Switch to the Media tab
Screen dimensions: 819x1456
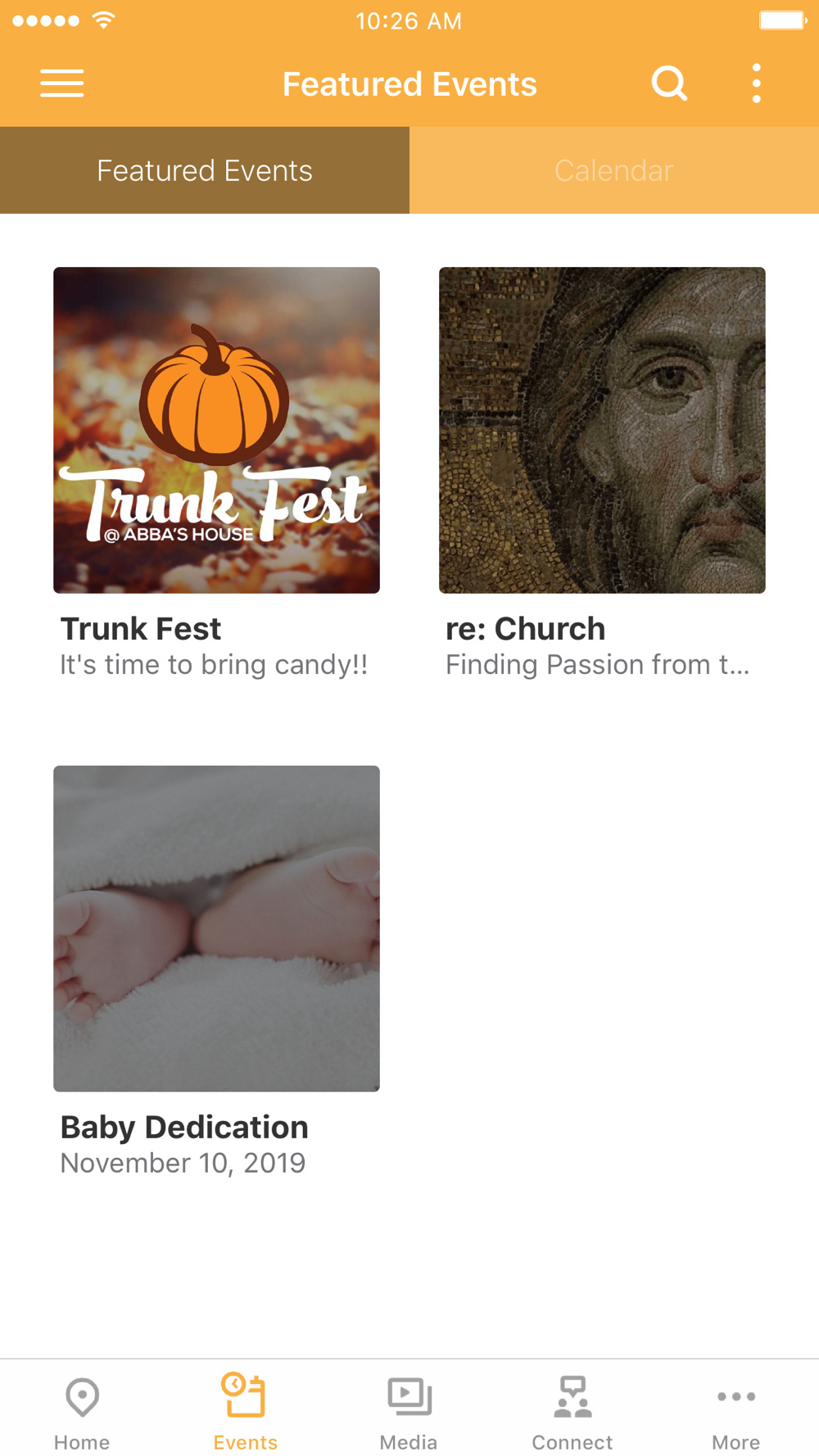(x=409, y=1412)
